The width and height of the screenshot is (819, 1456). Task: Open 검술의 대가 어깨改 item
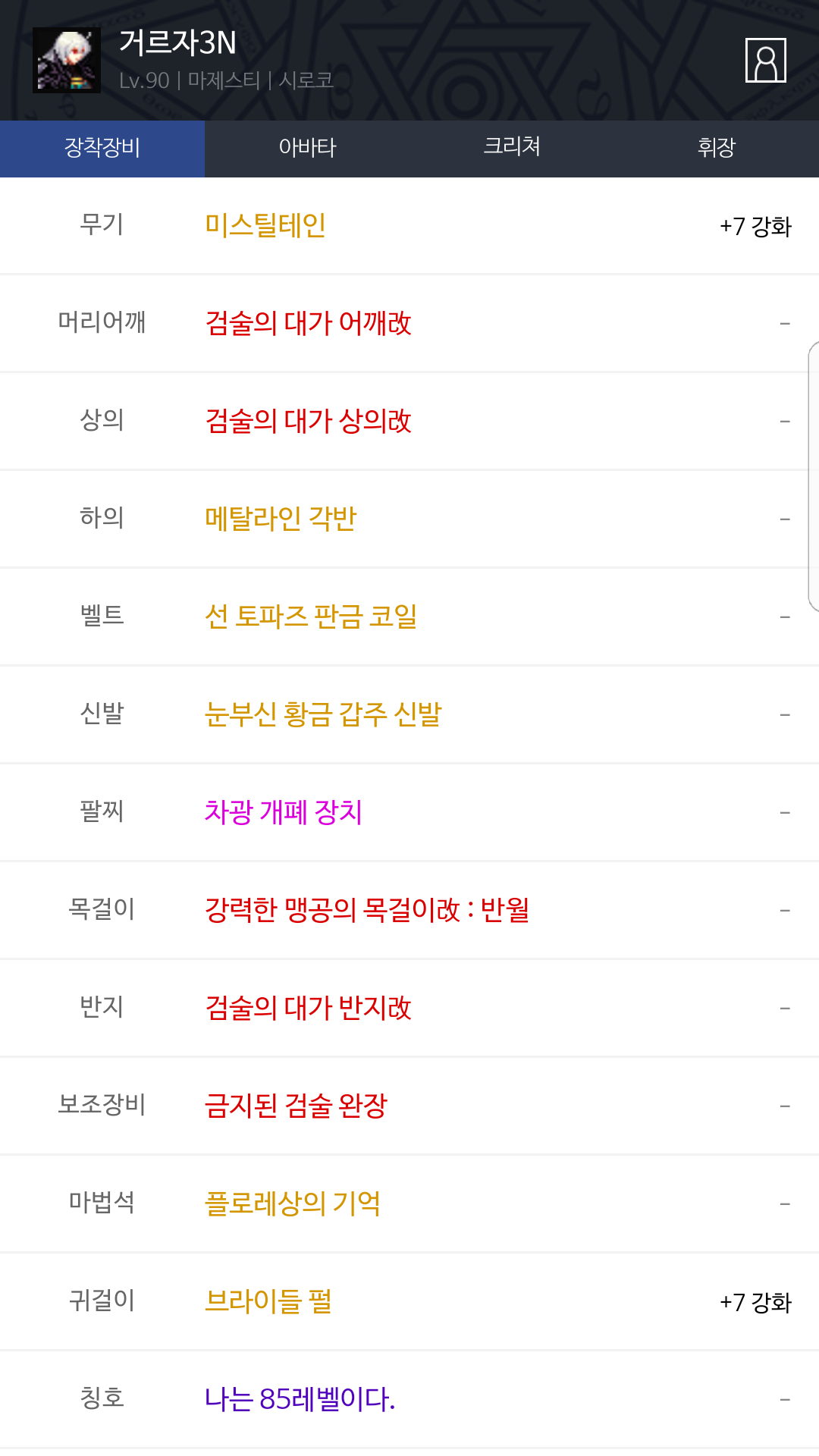308,324
